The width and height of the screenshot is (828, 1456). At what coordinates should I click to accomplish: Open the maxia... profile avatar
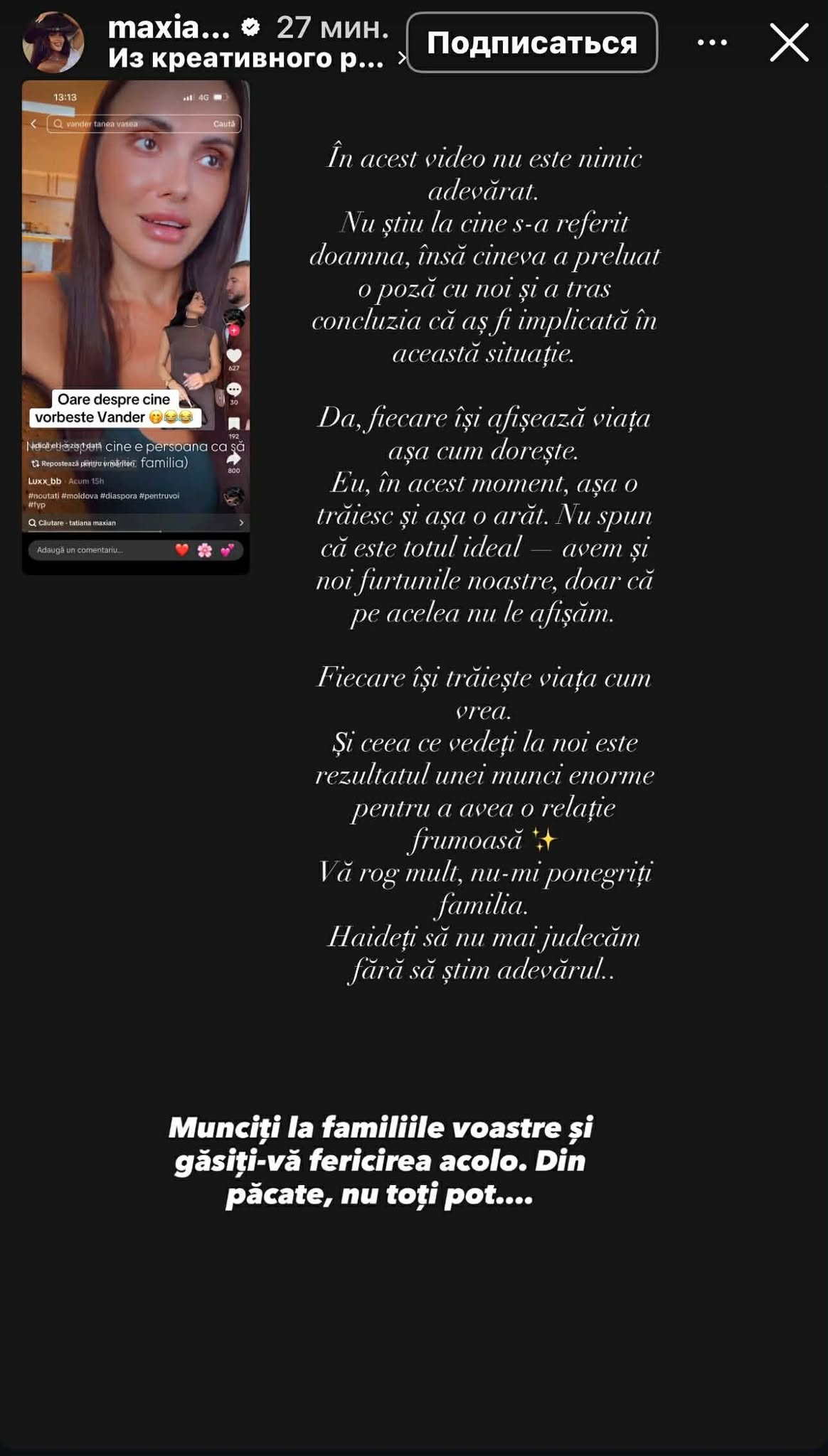(53, 43)
